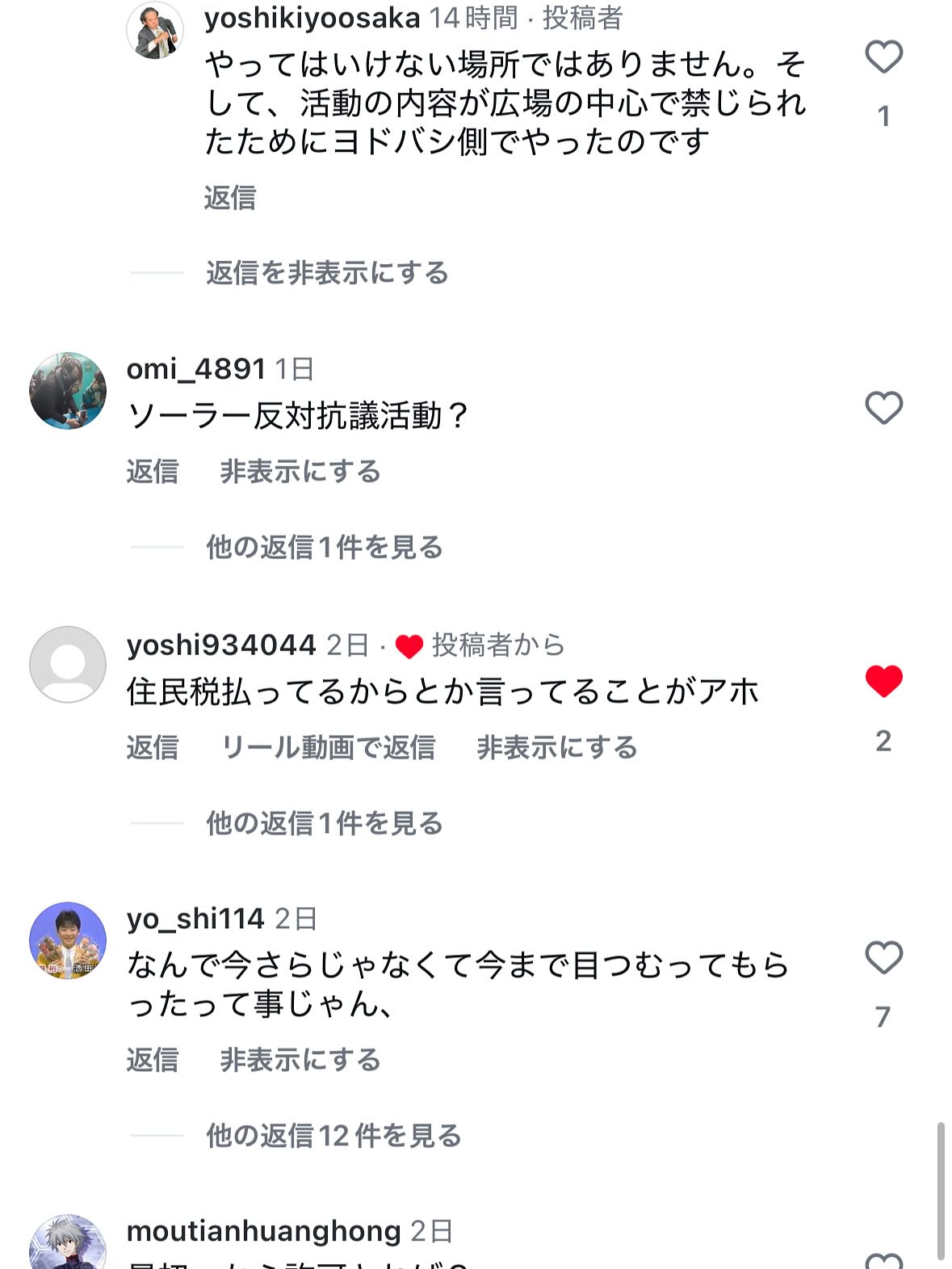Expand the other reply under omi_4891's comment
The width and height of the screenshot is (952, 1269).
click(x=325, y=548)
